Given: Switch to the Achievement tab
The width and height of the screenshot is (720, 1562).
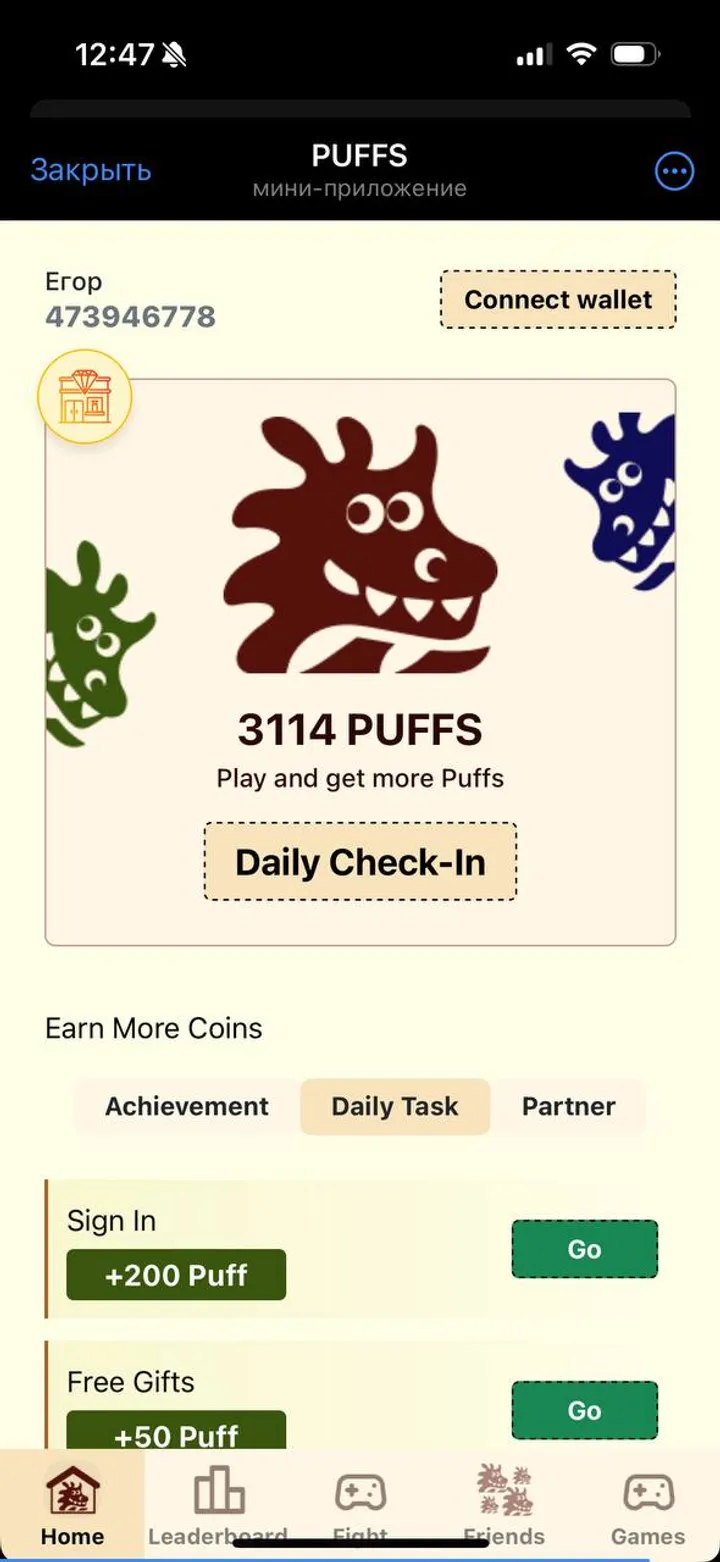Looking at the screenshot, I should tap(185, 1106).
